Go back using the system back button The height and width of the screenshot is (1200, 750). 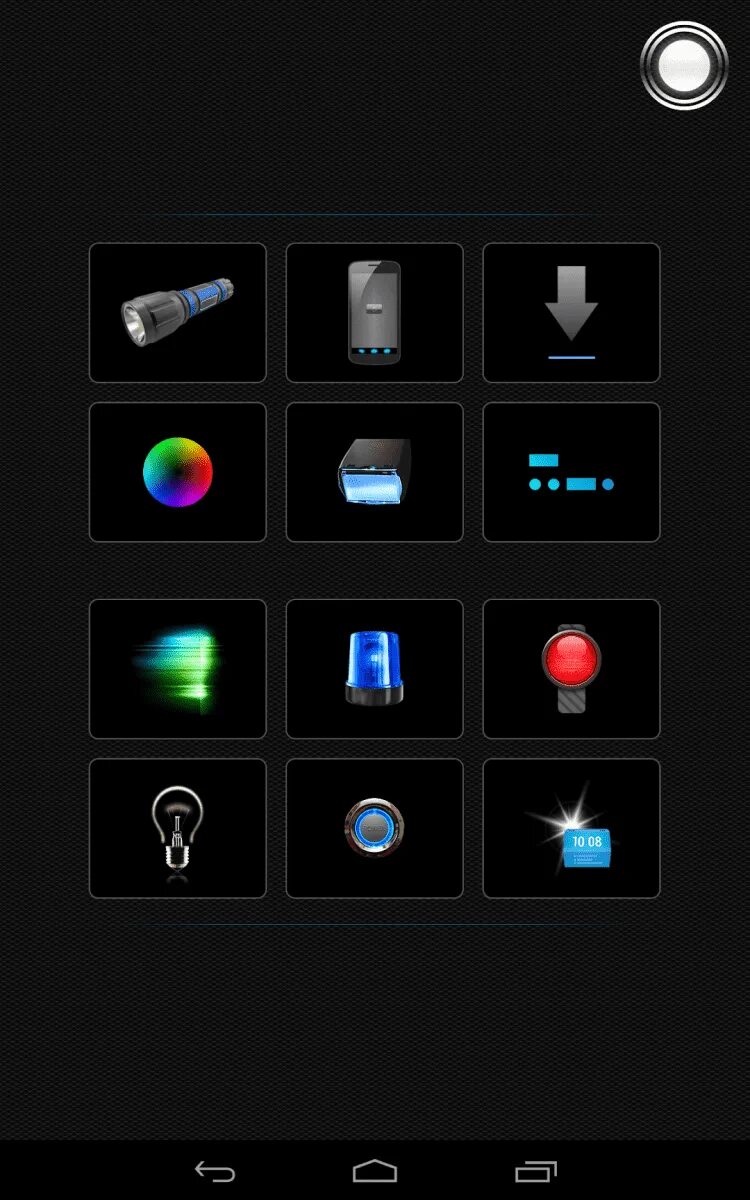tap(215, 1171)
